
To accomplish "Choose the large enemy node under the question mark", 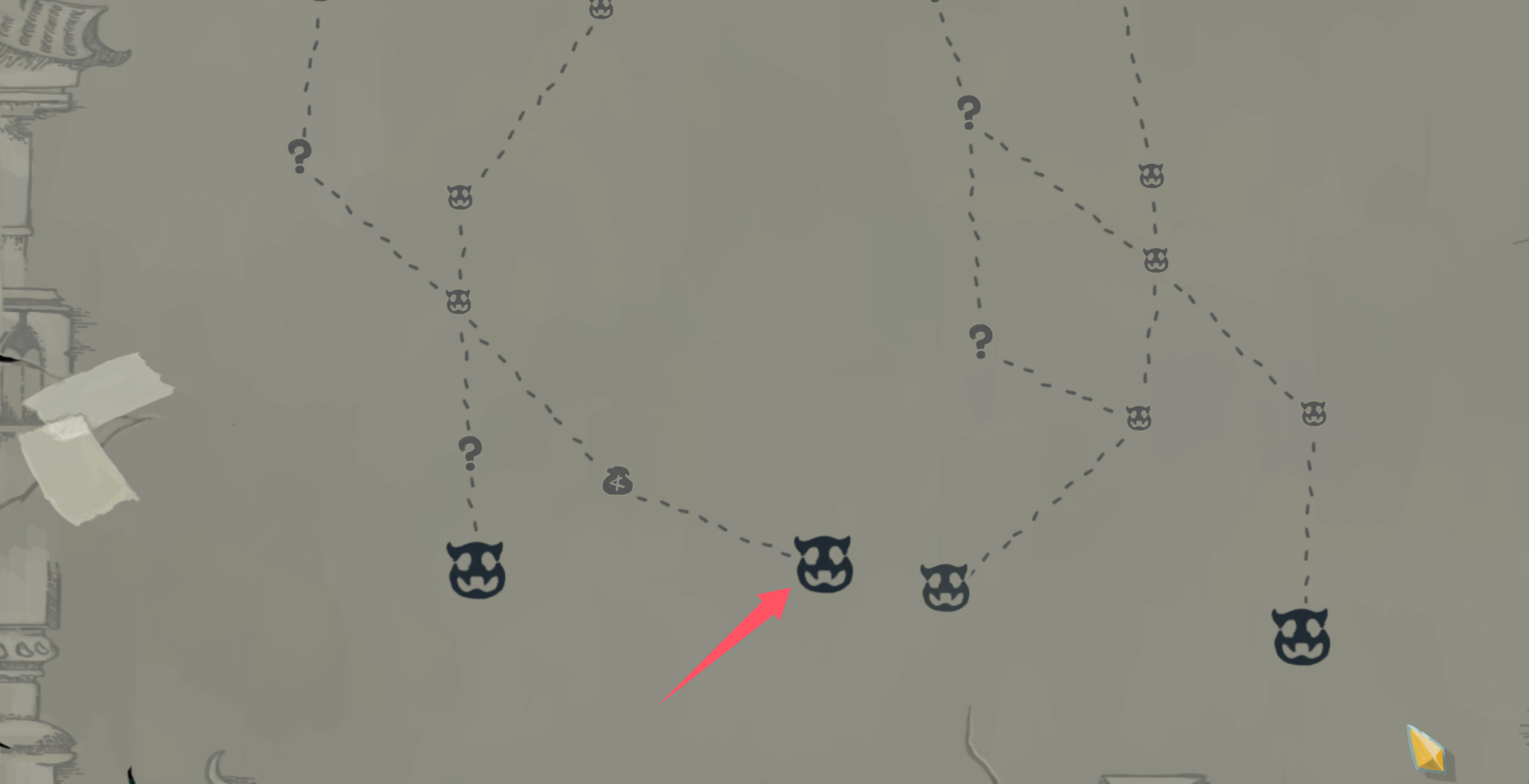I will click(477, 570).
